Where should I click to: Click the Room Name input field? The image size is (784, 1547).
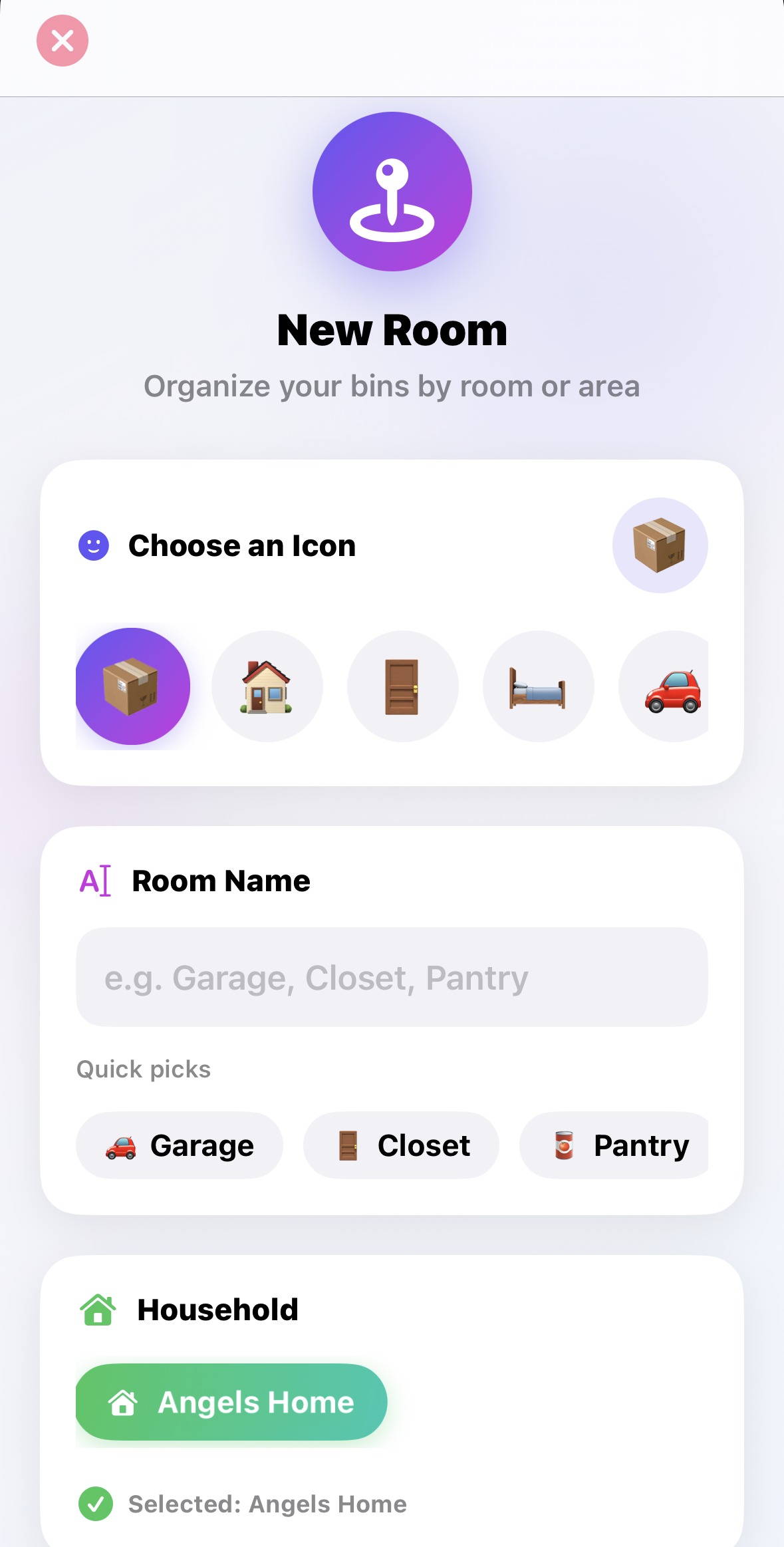tap(392, 978)
